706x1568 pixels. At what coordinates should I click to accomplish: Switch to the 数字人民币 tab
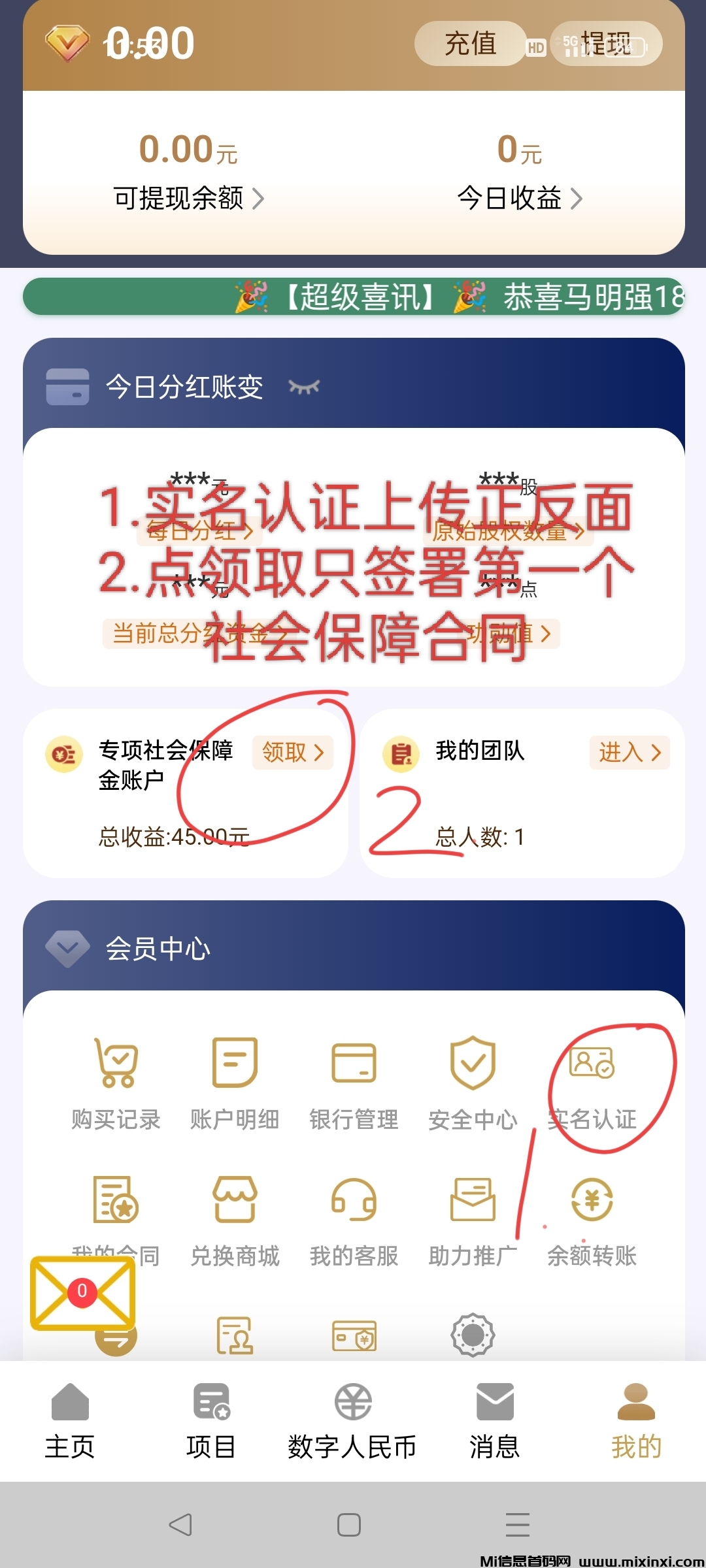click(353, 1441)
